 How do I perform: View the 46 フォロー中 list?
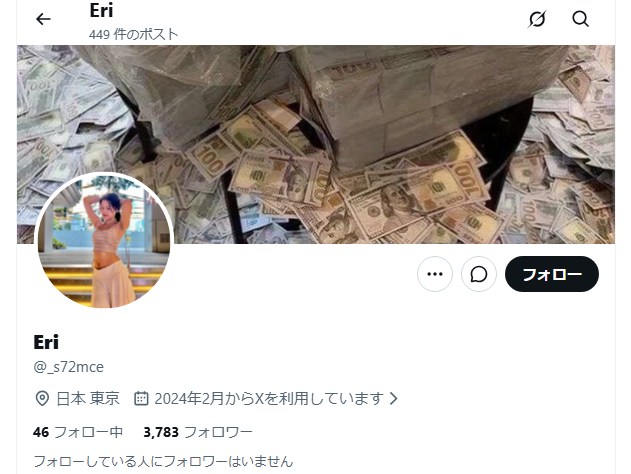(78, 432)
